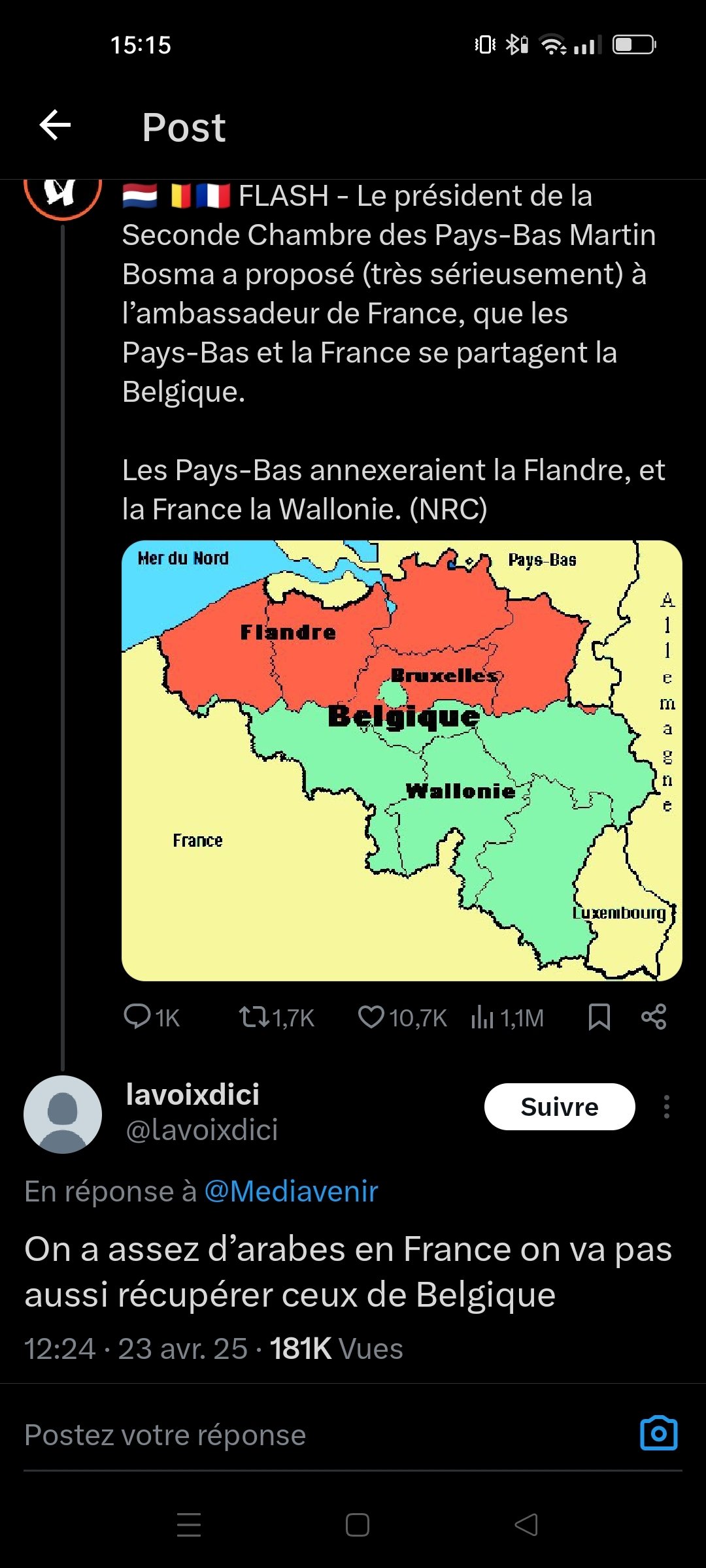The image size is (706, 1568).
Task: Repost the Mediavenir post
Action: tap(277, 1017)
